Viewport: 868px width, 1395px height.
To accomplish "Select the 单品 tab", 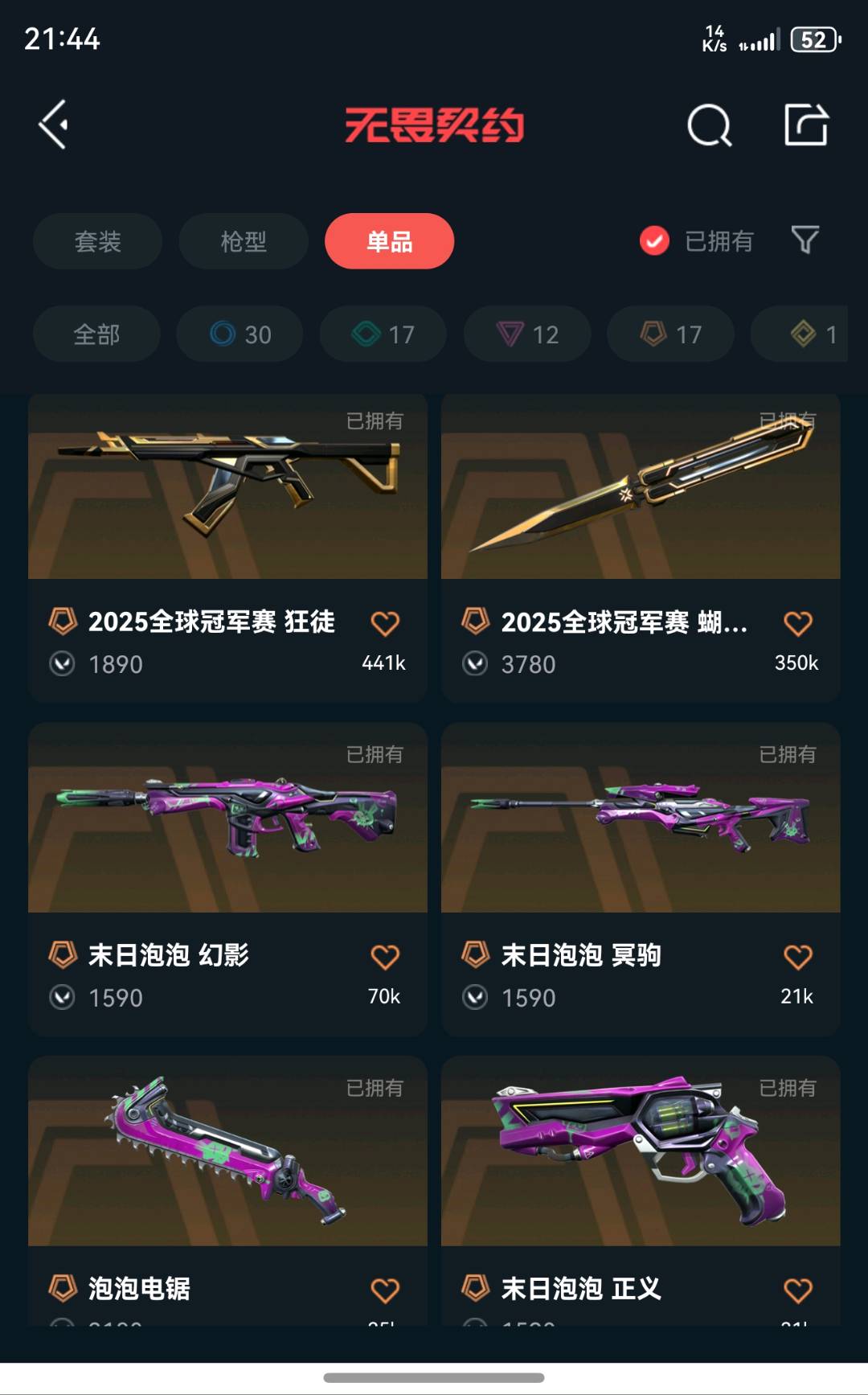I will (389, 241).
